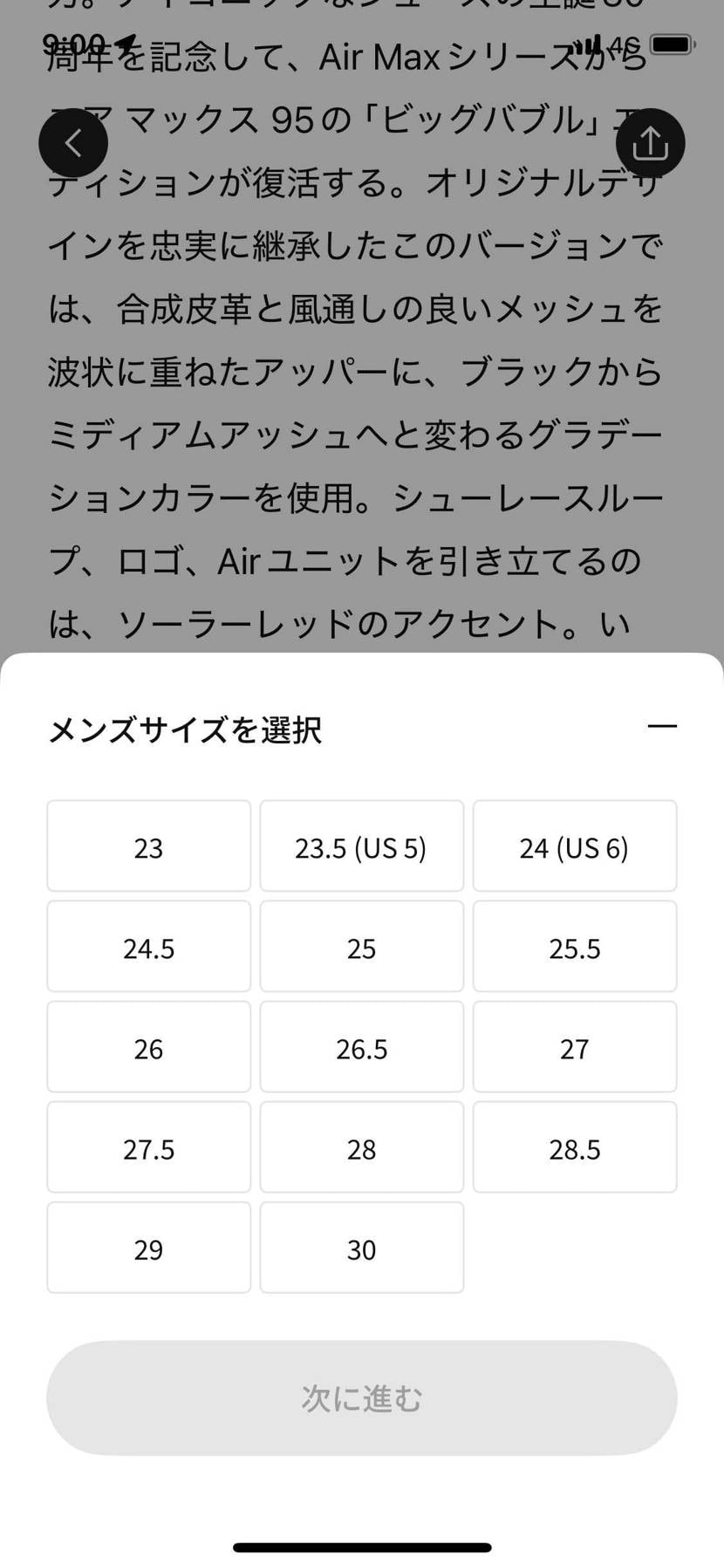Tap size 28
This screenshot has height=1568, width=724.
361,1147
